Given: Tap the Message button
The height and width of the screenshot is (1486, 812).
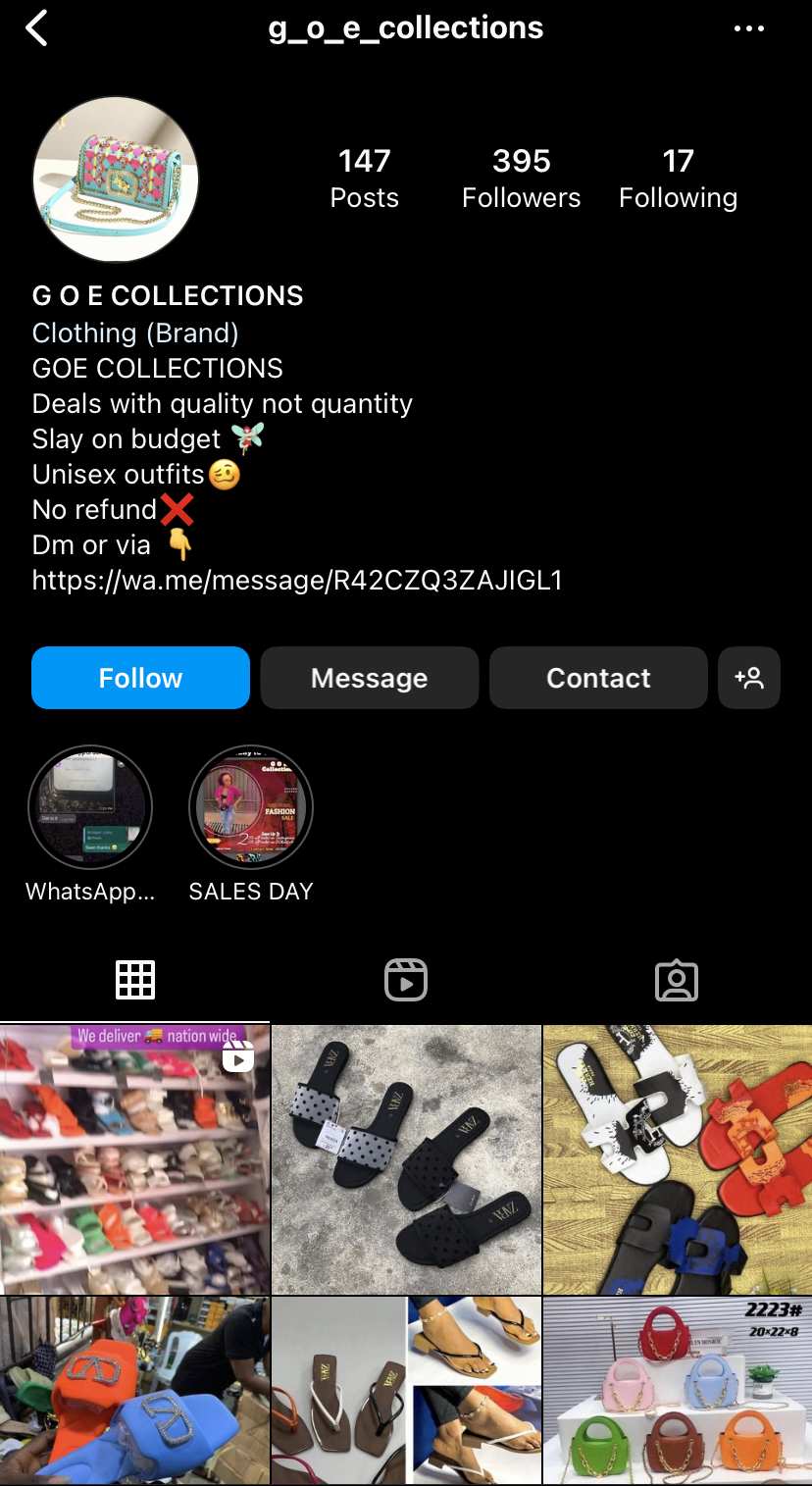Looking at the screenshot, I should [369, 677].
